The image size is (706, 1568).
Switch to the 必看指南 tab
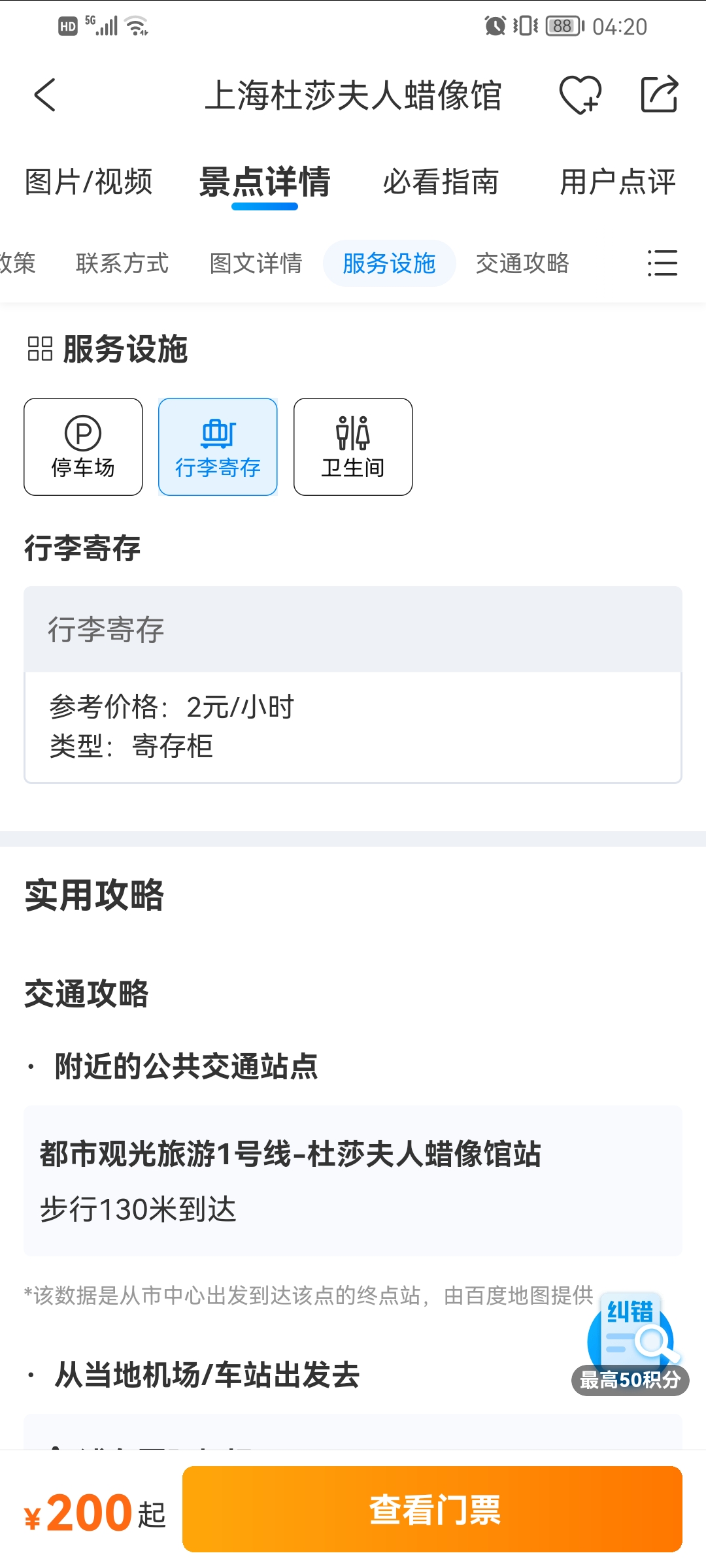click(x=441, y=182)
